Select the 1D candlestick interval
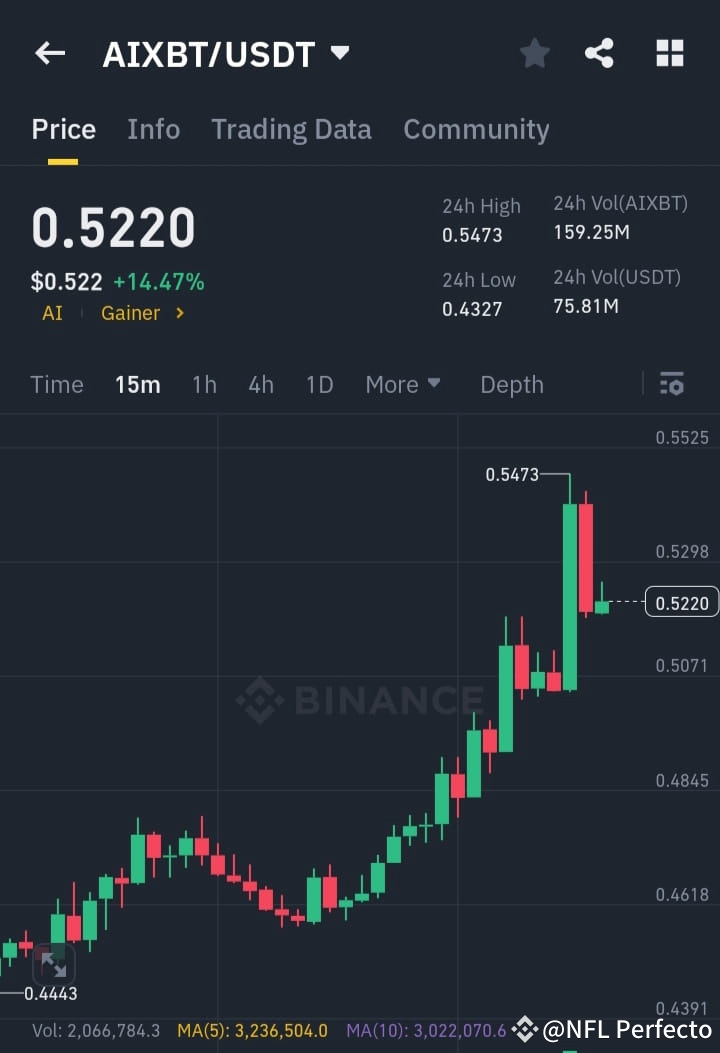 319,384
